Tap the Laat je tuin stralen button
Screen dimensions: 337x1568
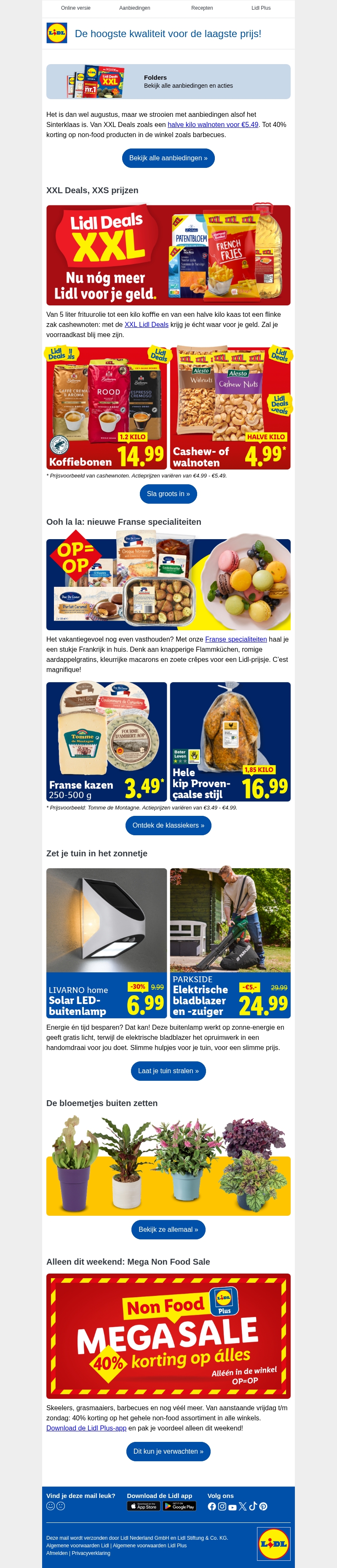(168, 1071)
